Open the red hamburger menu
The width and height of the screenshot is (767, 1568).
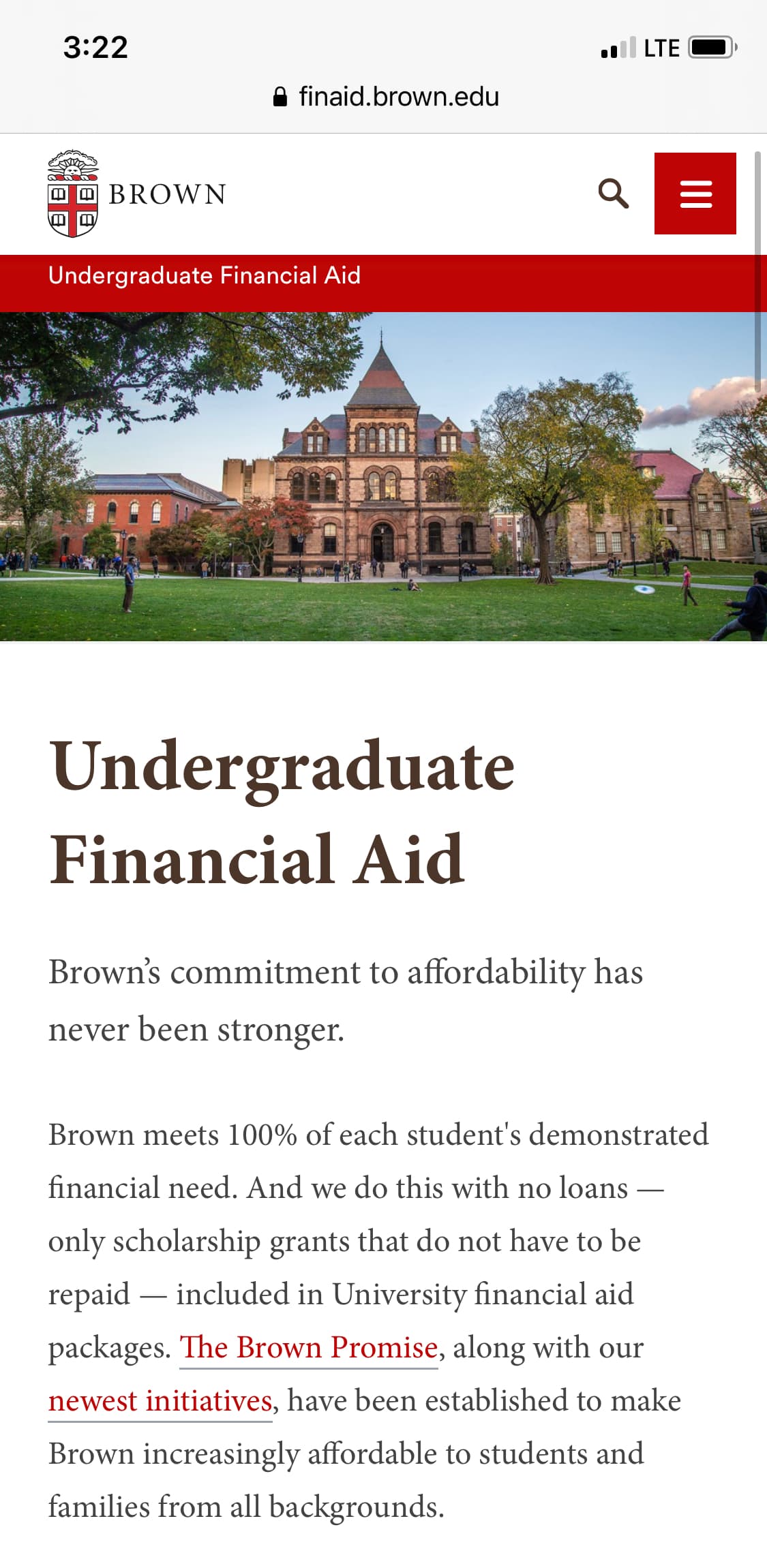695,194
